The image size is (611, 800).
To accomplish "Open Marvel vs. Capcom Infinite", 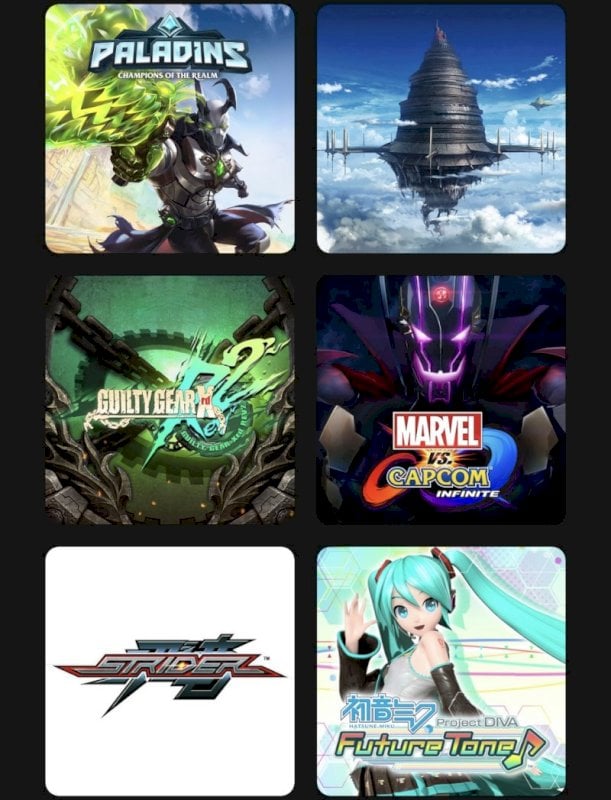I will [441, 399].
